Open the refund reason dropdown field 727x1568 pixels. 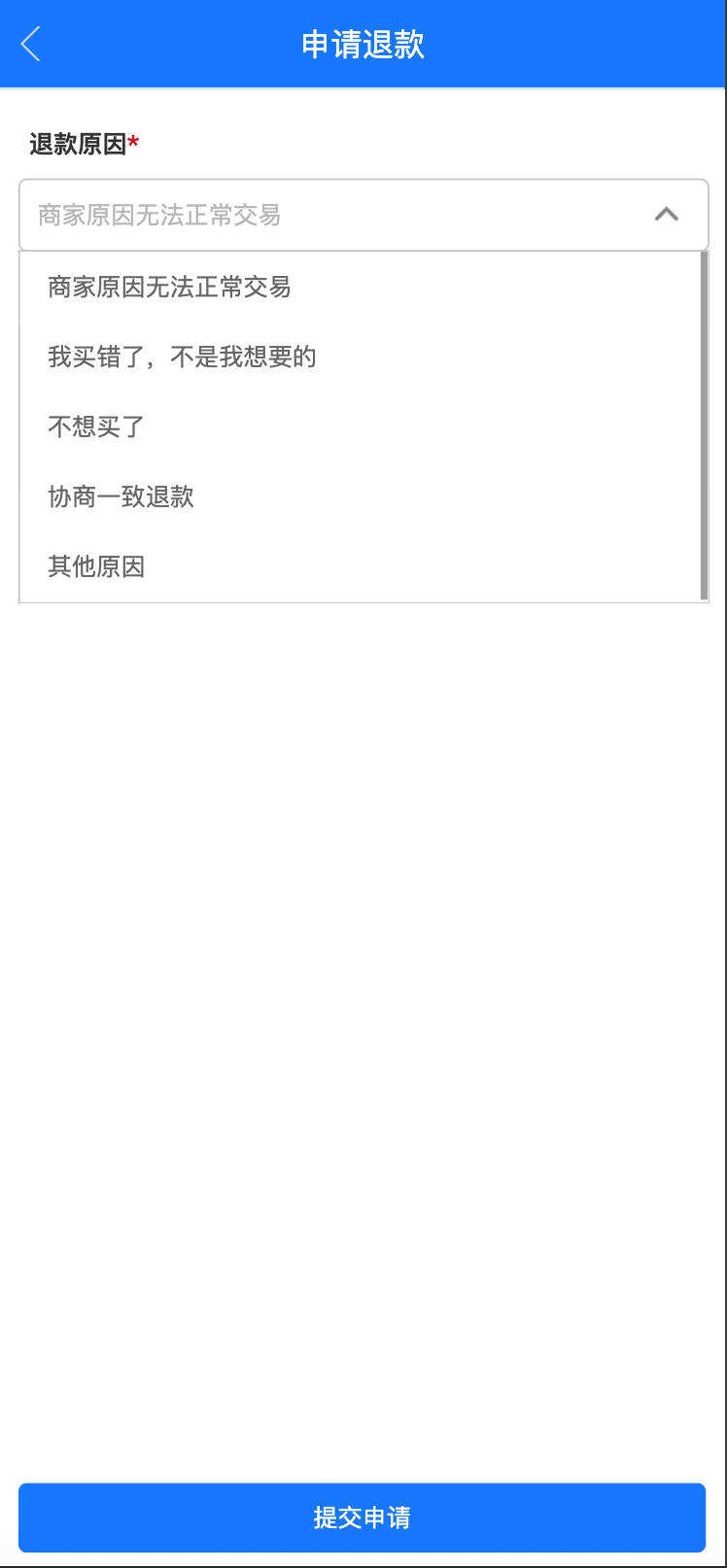(x=363, y=215)
